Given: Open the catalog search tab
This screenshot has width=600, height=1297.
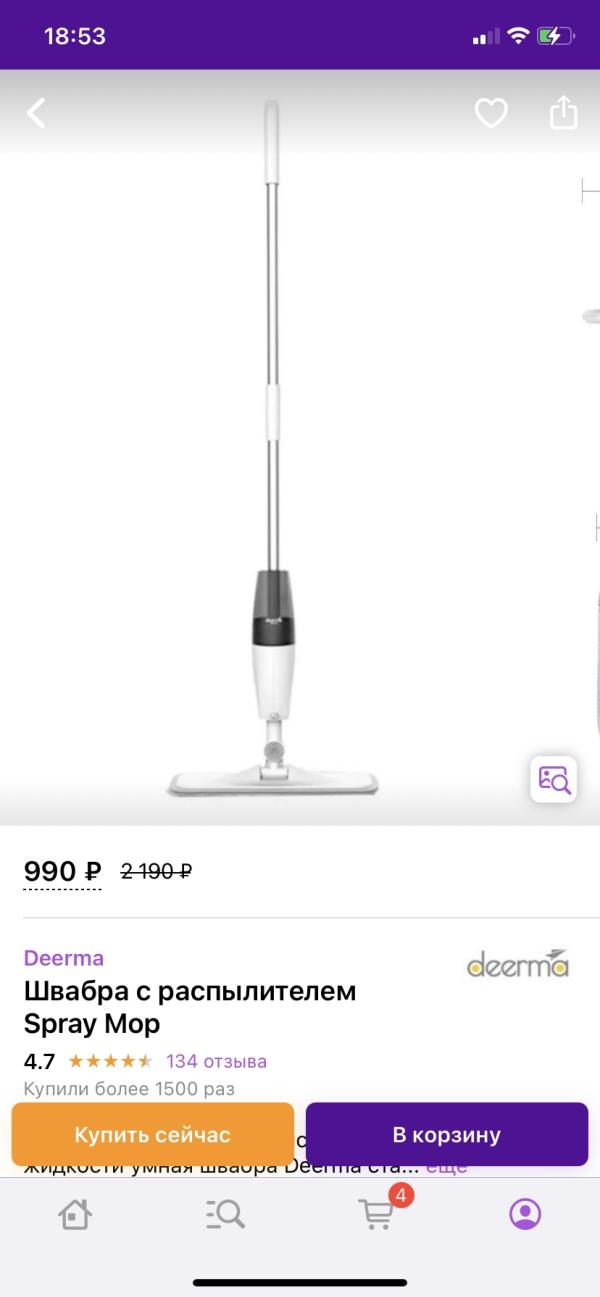Looking at the screenshot, I should point(225,1214).
